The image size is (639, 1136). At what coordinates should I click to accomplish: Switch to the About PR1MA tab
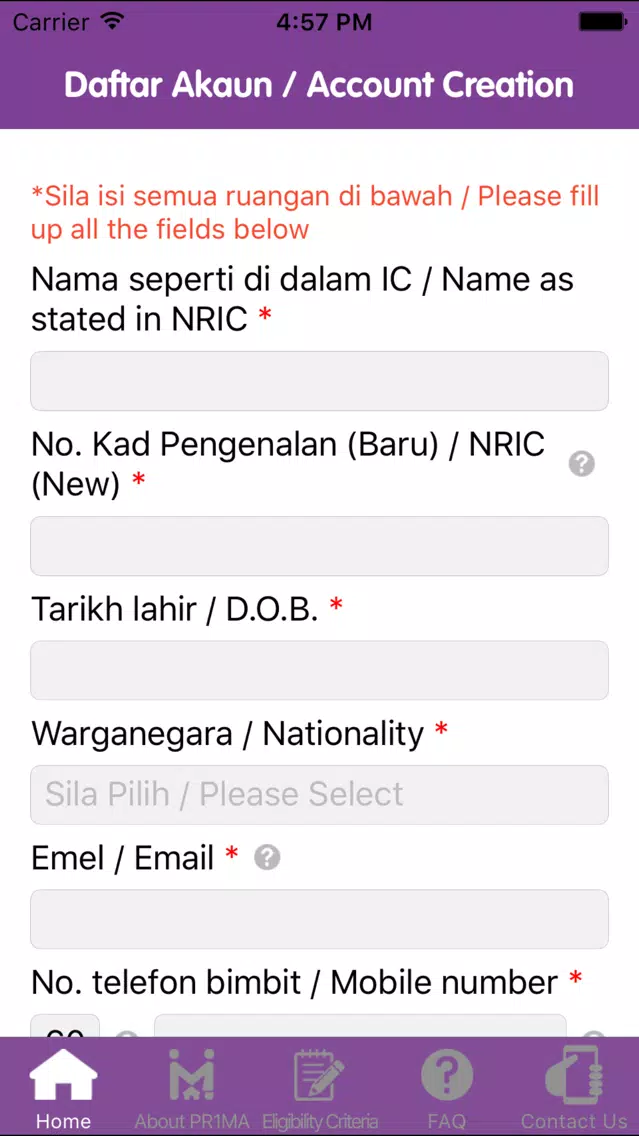pyautogui.click(x=192, y=1088)
